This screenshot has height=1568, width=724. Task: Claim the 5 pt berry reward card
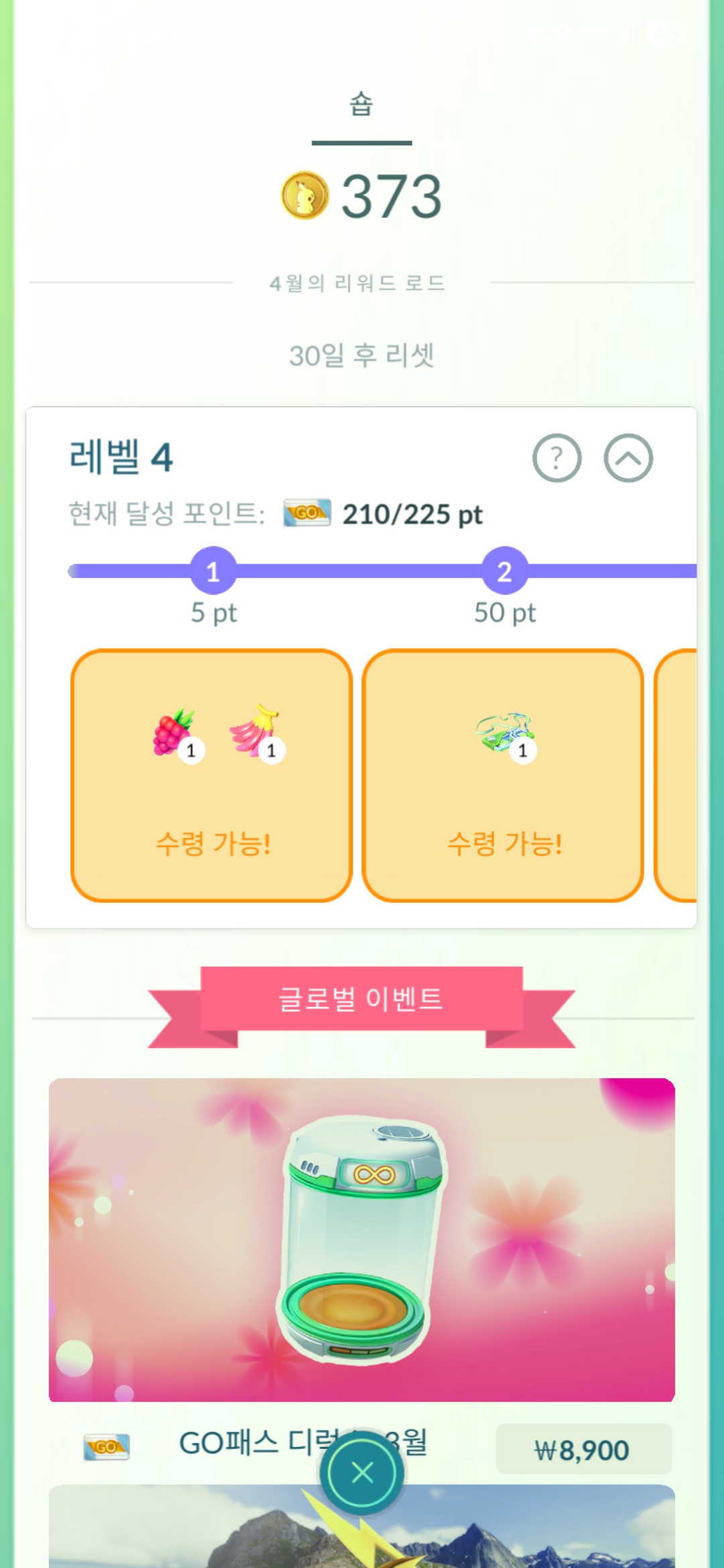212,775
